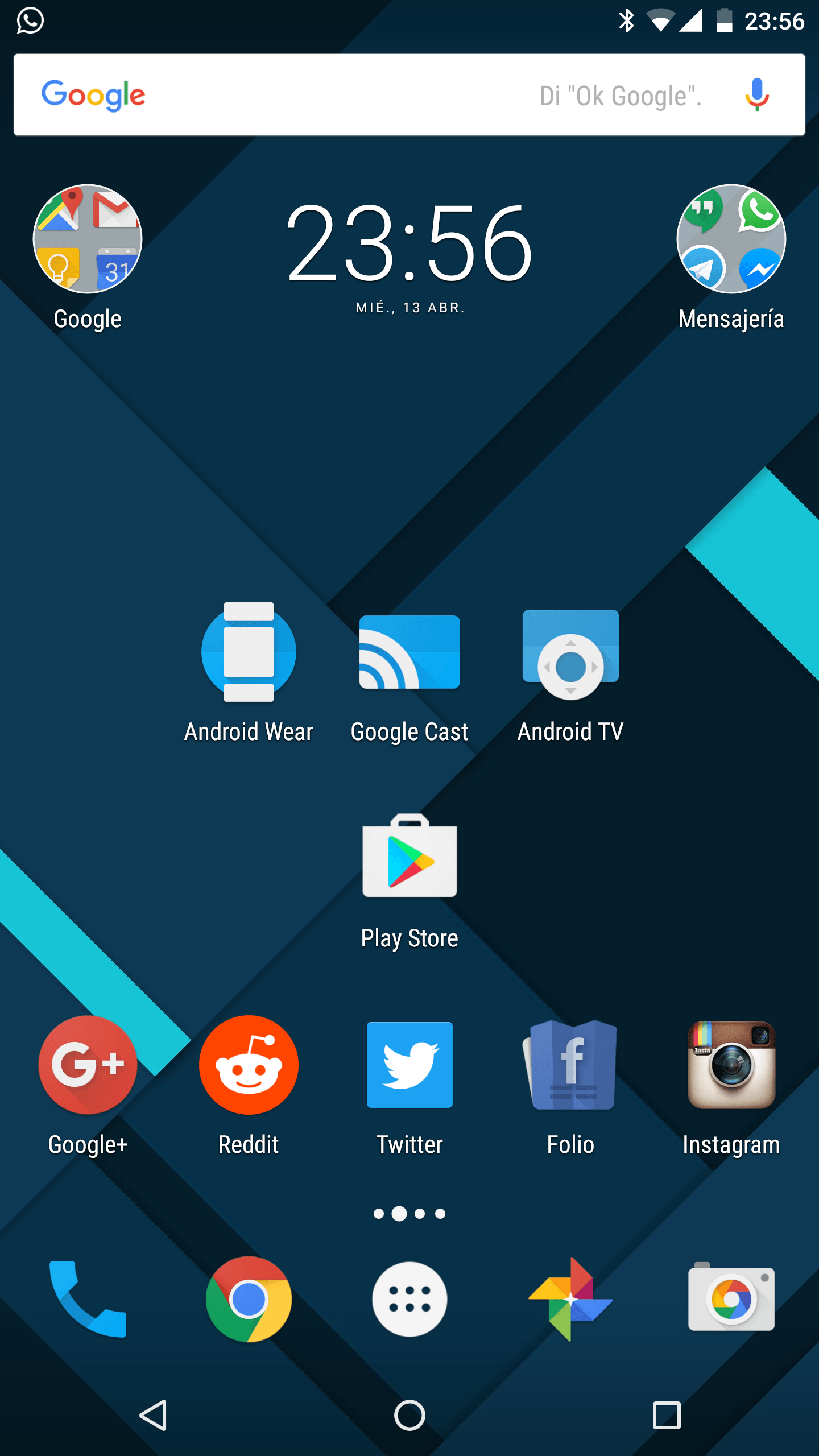Launch the Camera app

point(731,1299)
